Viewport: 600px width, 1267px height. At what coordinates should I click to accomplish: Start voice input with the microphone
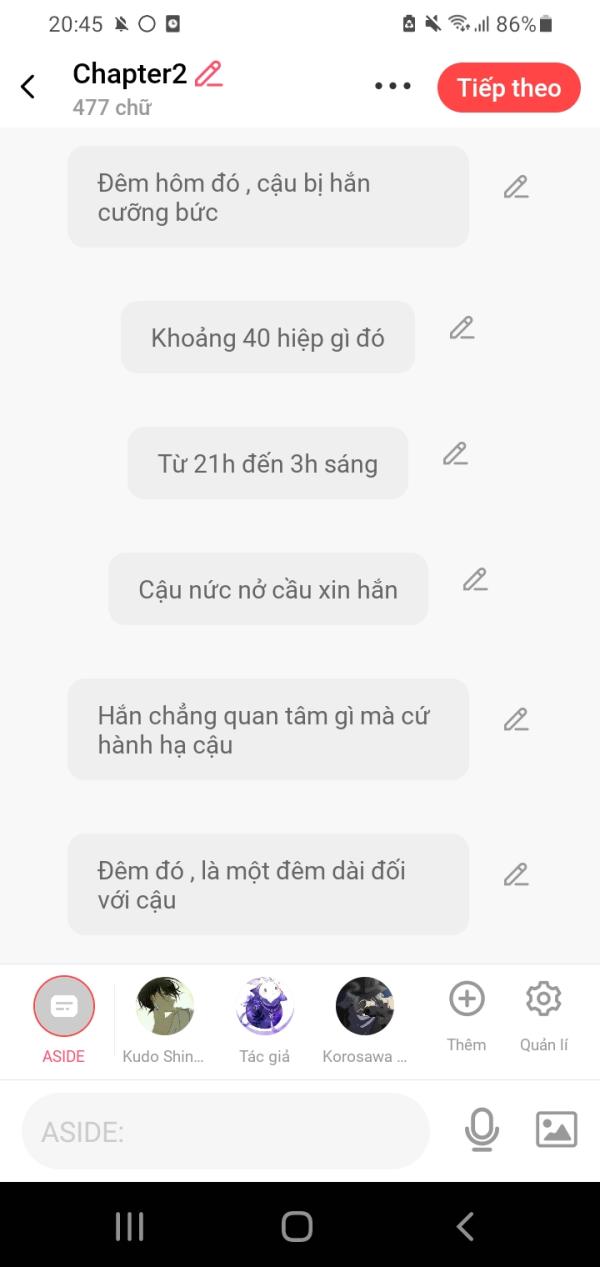(481, 1130)
